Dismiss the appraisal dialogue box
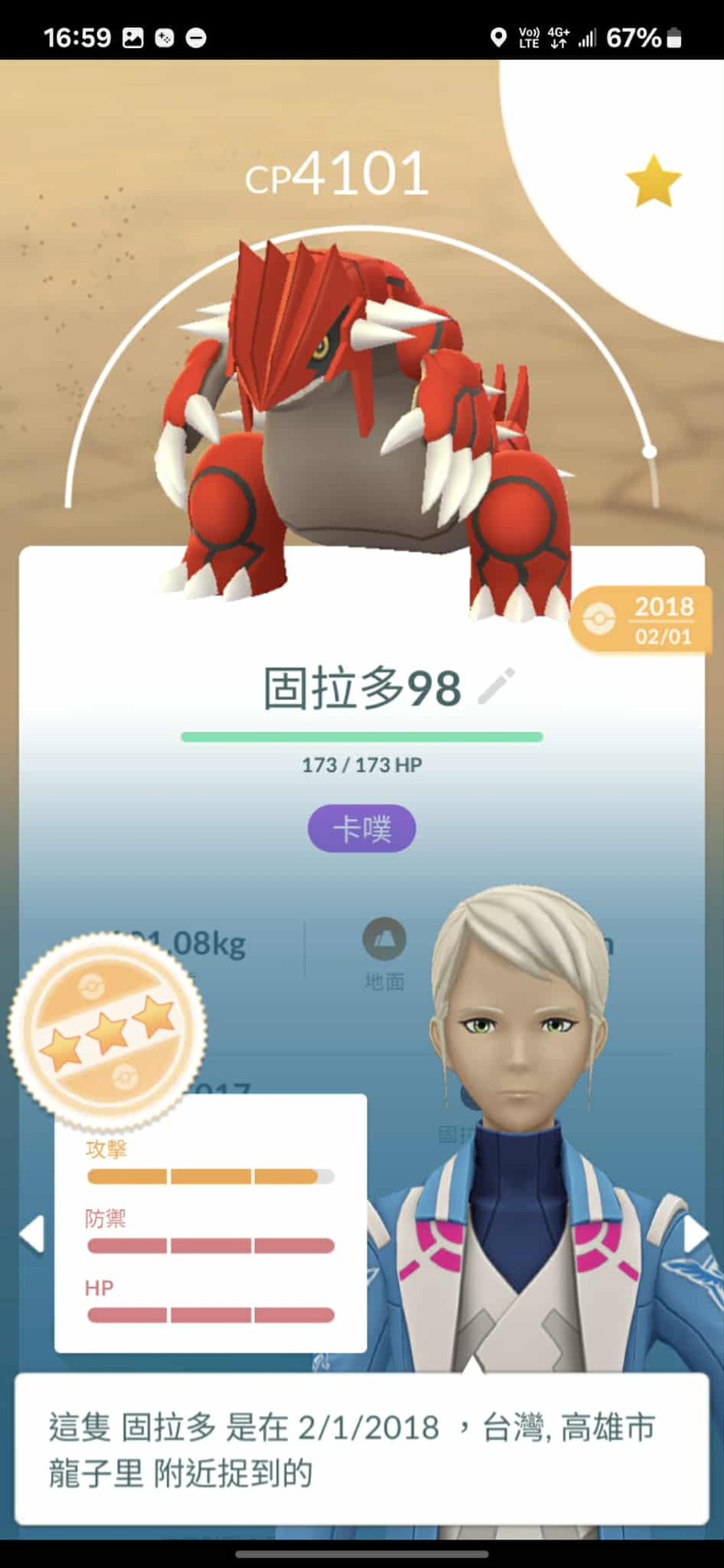This screenshot has width=724, height=1568. coord(361,1449)
